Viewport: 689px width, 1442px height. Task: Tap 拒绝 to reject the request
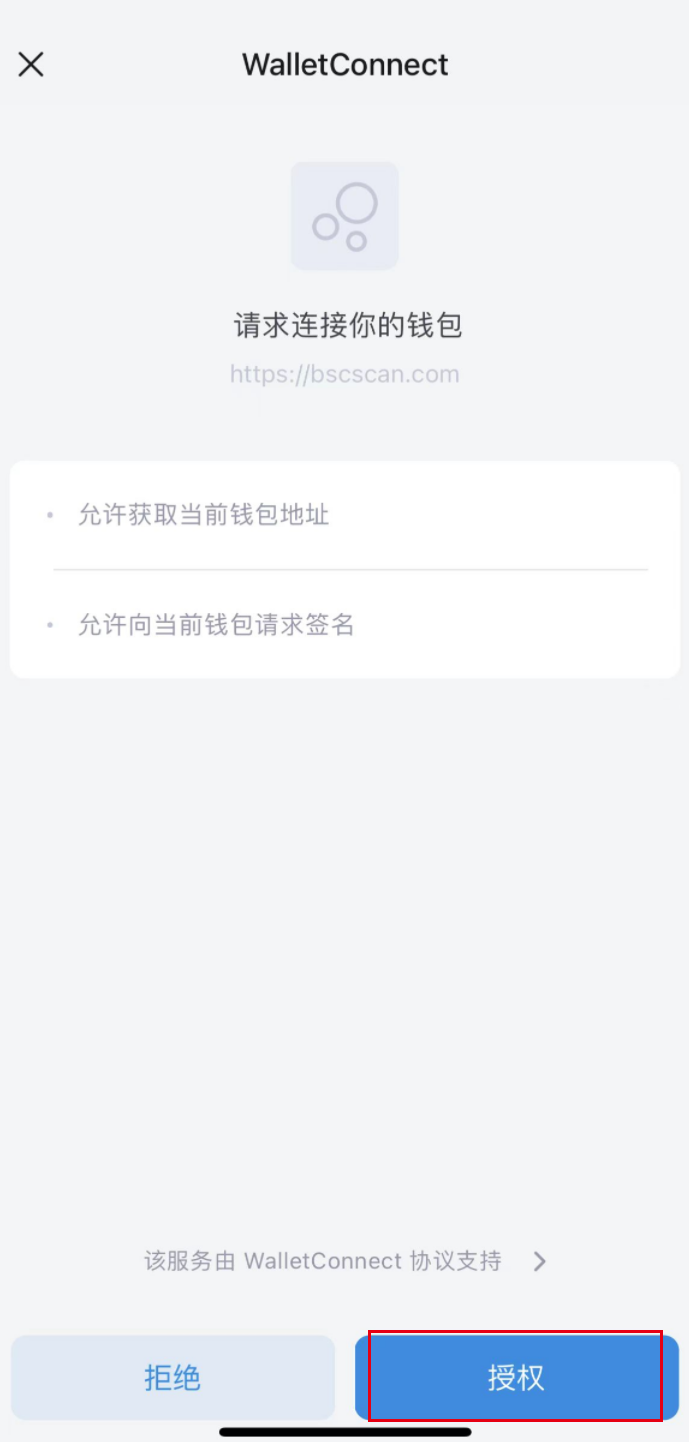click(172, 1377)
